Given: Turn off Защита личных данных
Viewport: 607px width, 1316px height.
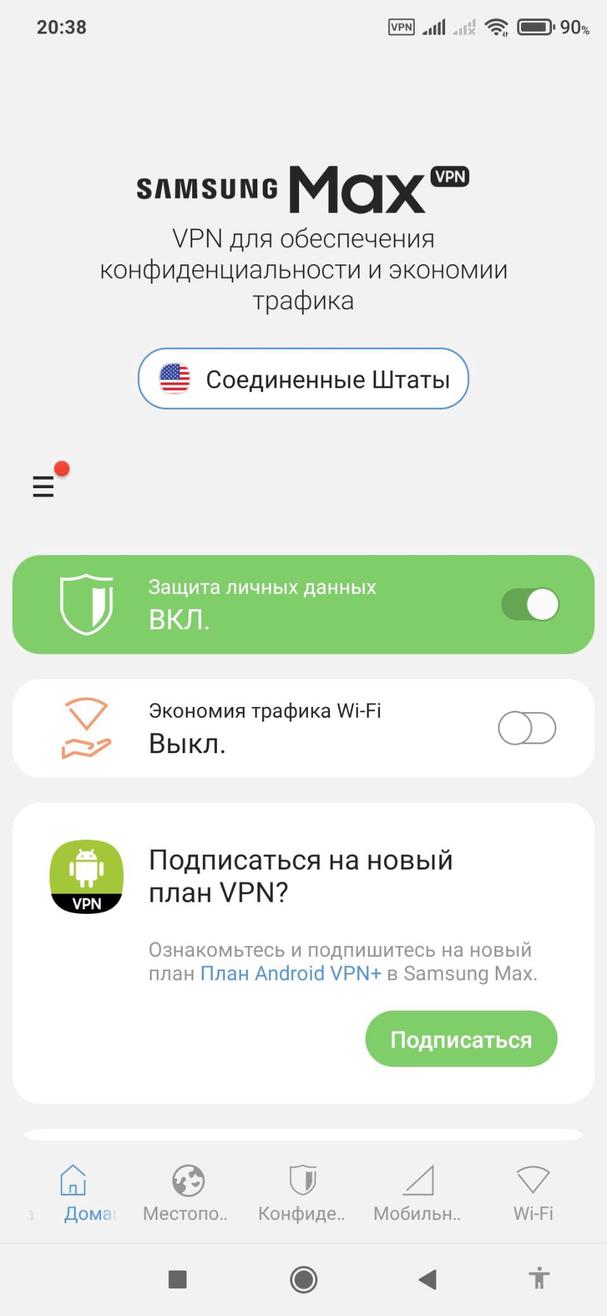Looking at the screenshot, I should pos(529,604).
